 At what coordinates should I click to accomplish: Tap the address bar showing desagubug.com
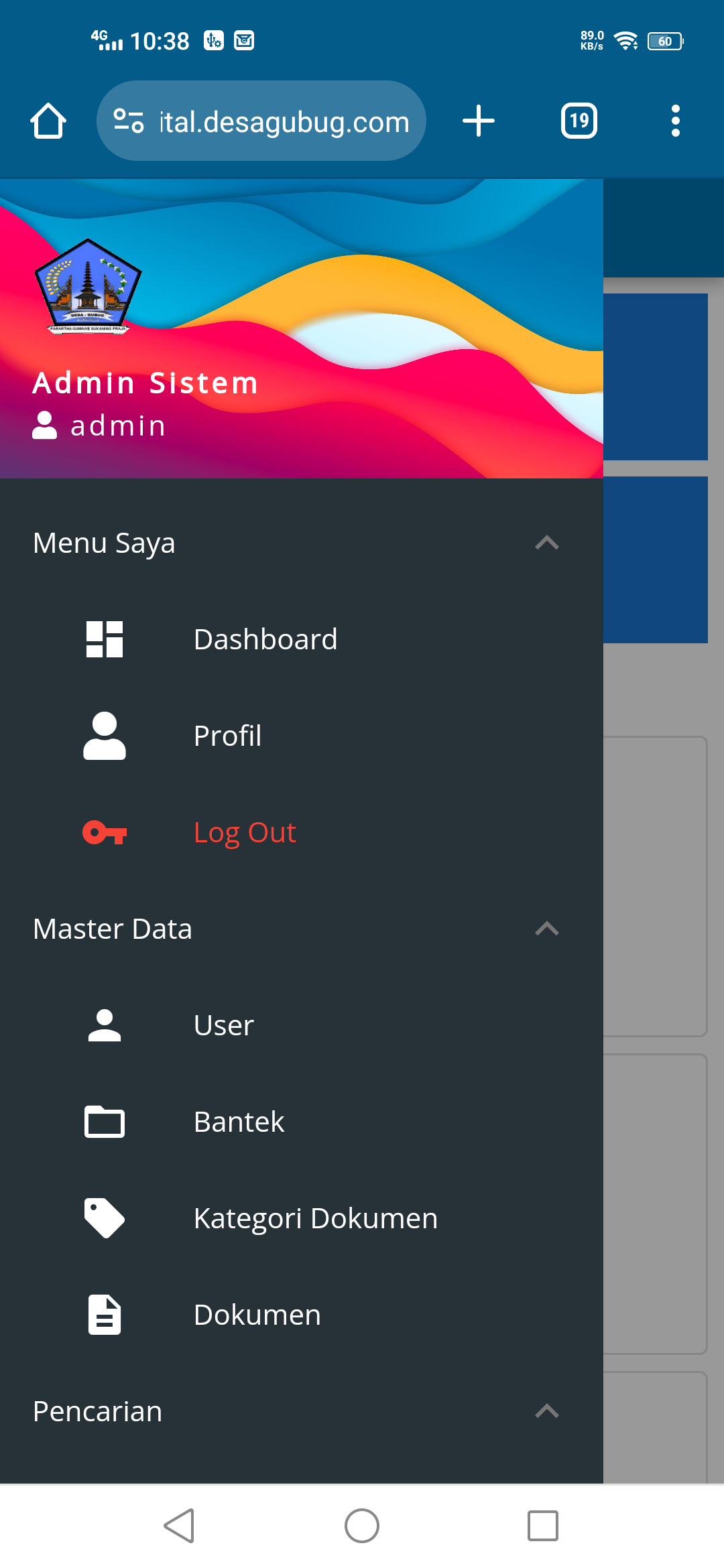(x=261, y=121)
